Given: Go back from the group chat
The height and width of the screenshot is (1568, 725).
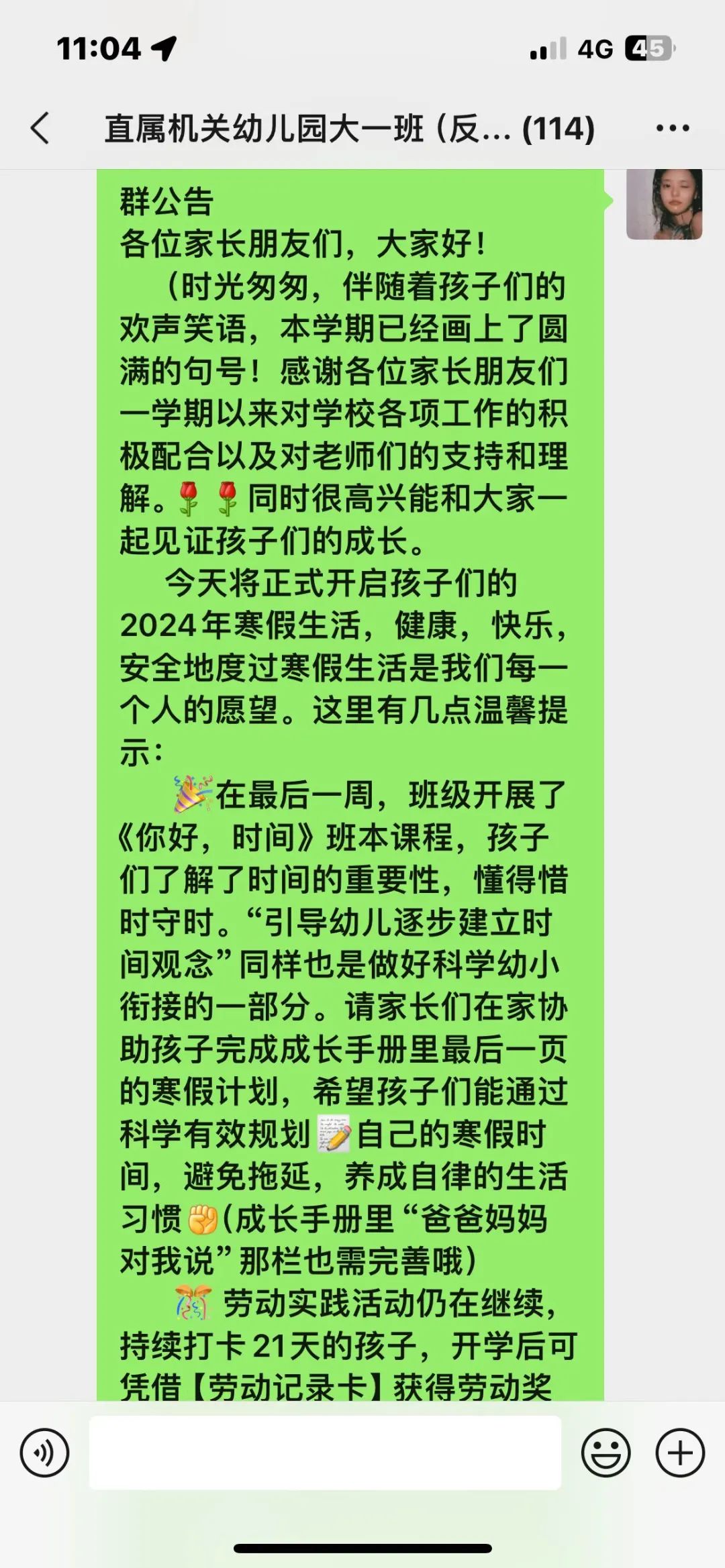Looking at the screenshot, I should (40, 127).
